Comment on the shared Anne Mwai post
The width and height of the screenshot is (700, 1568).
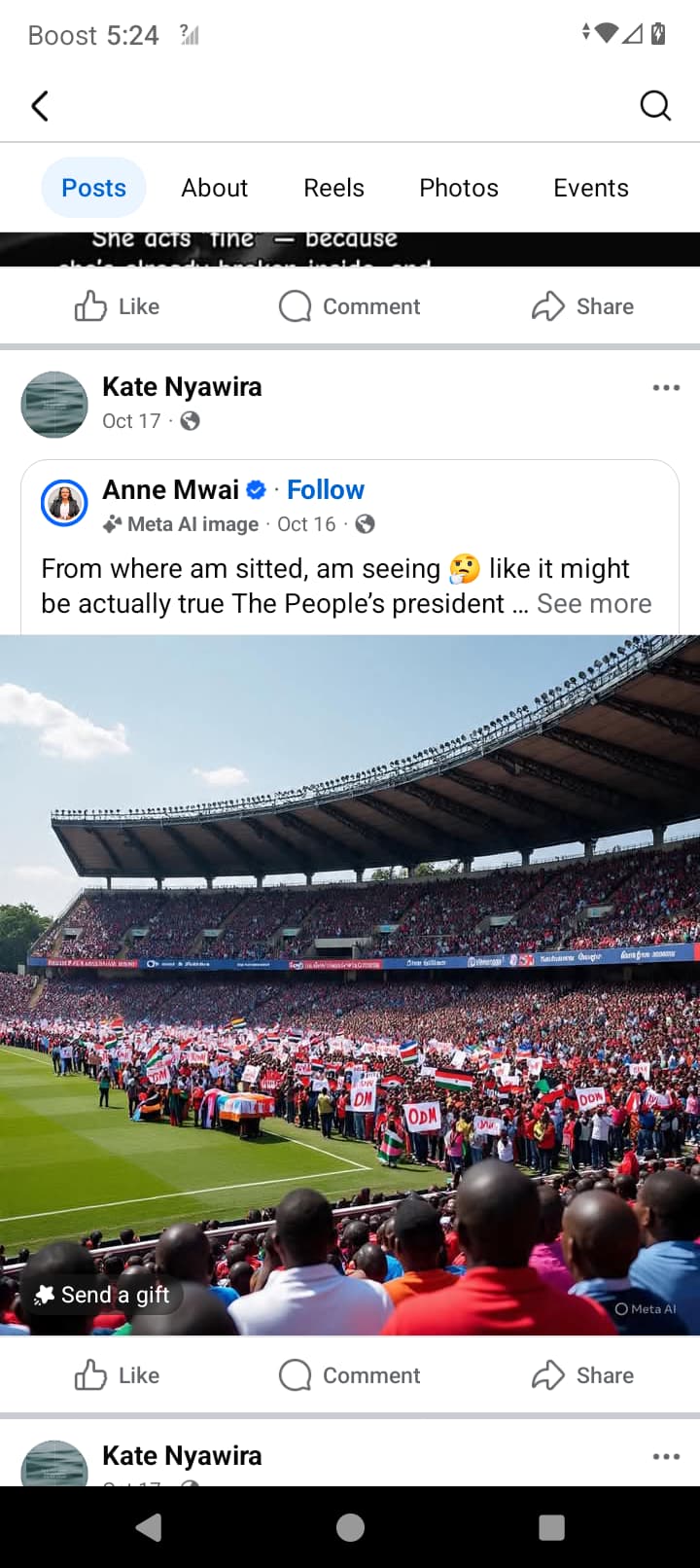coord(350,1375)
